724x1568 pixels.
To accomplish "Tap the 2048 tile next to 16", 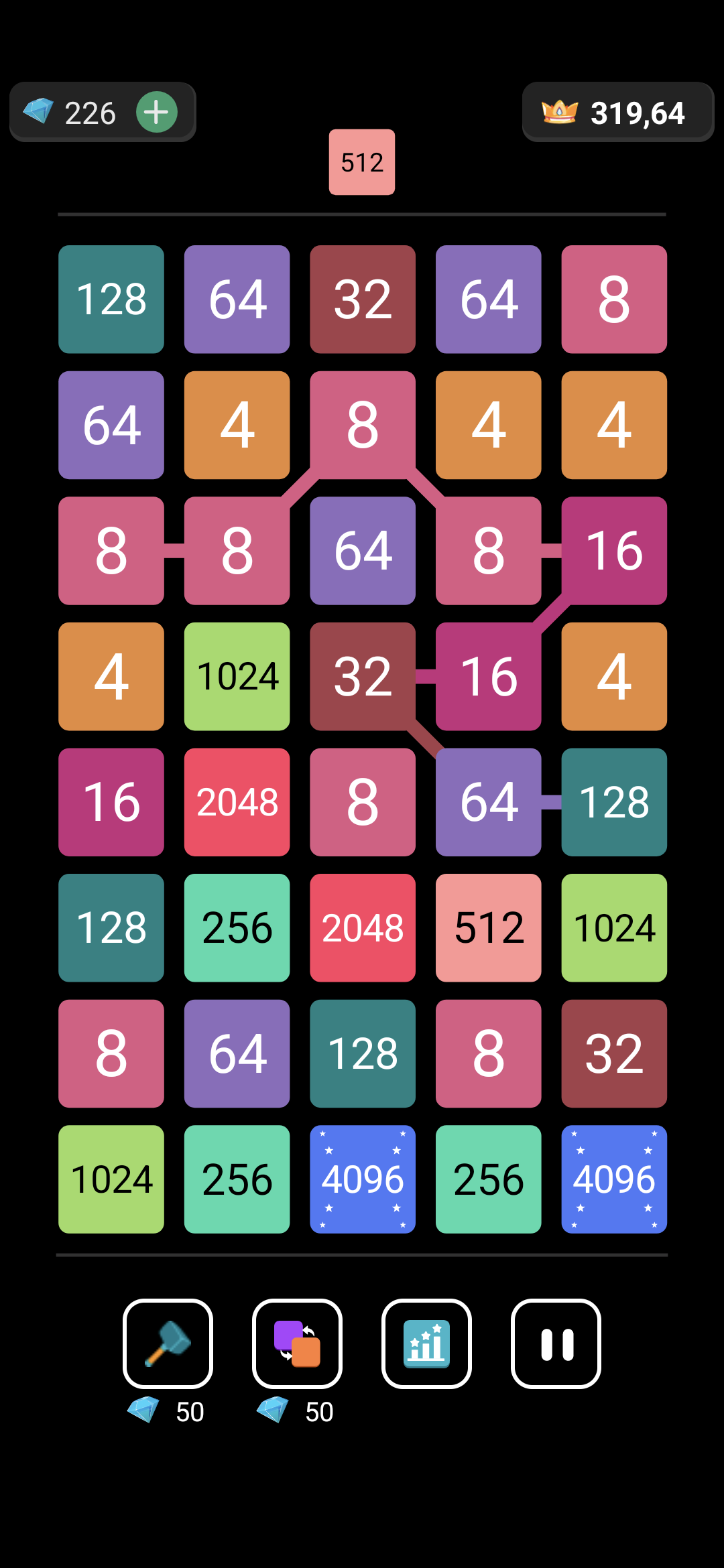I will (237, 802).
